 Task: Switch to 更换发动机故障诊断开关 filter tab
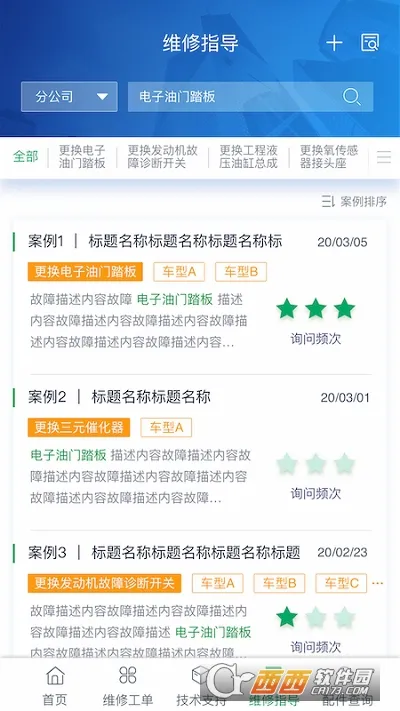(x=162, y=157)
